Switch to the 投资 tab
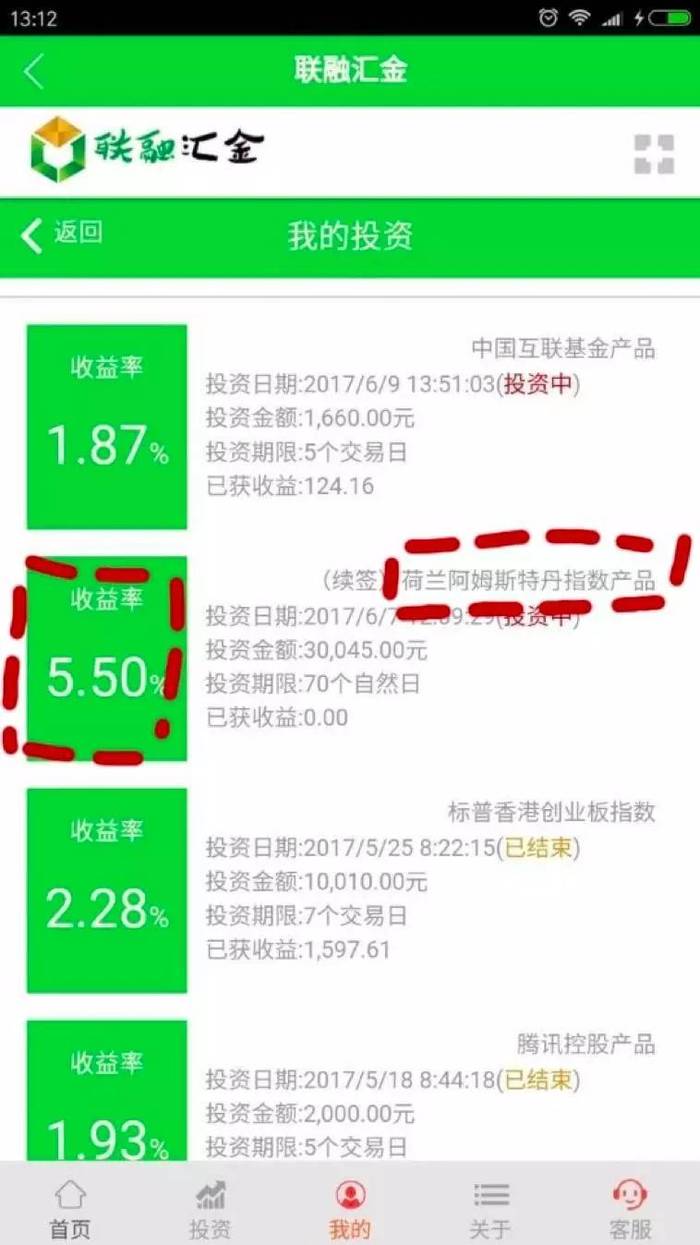 [210, 1207]
